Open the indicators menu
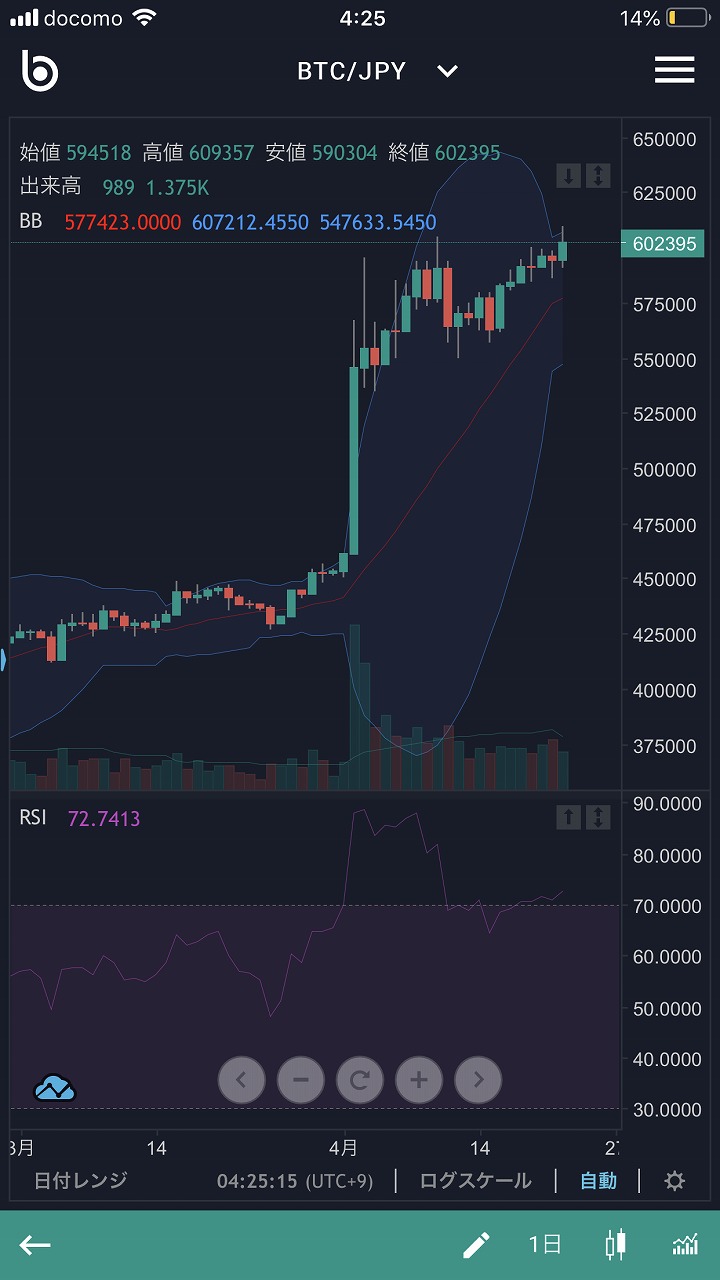 point(685,1245)
